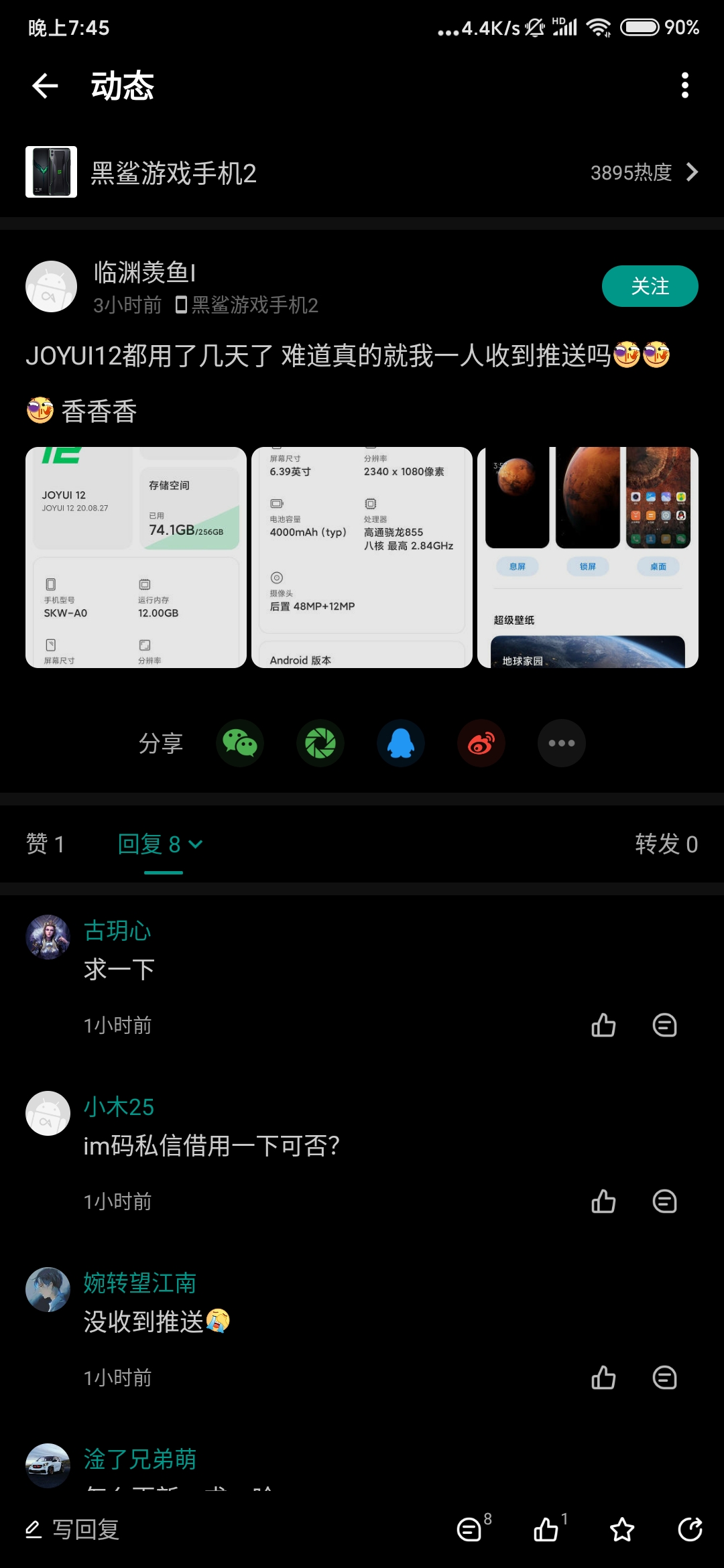Follow 临渊羡鱼I with the 关注 button
Image resolution: width=724 pixels, height=1568 pixels.
[x=650, y=286]
